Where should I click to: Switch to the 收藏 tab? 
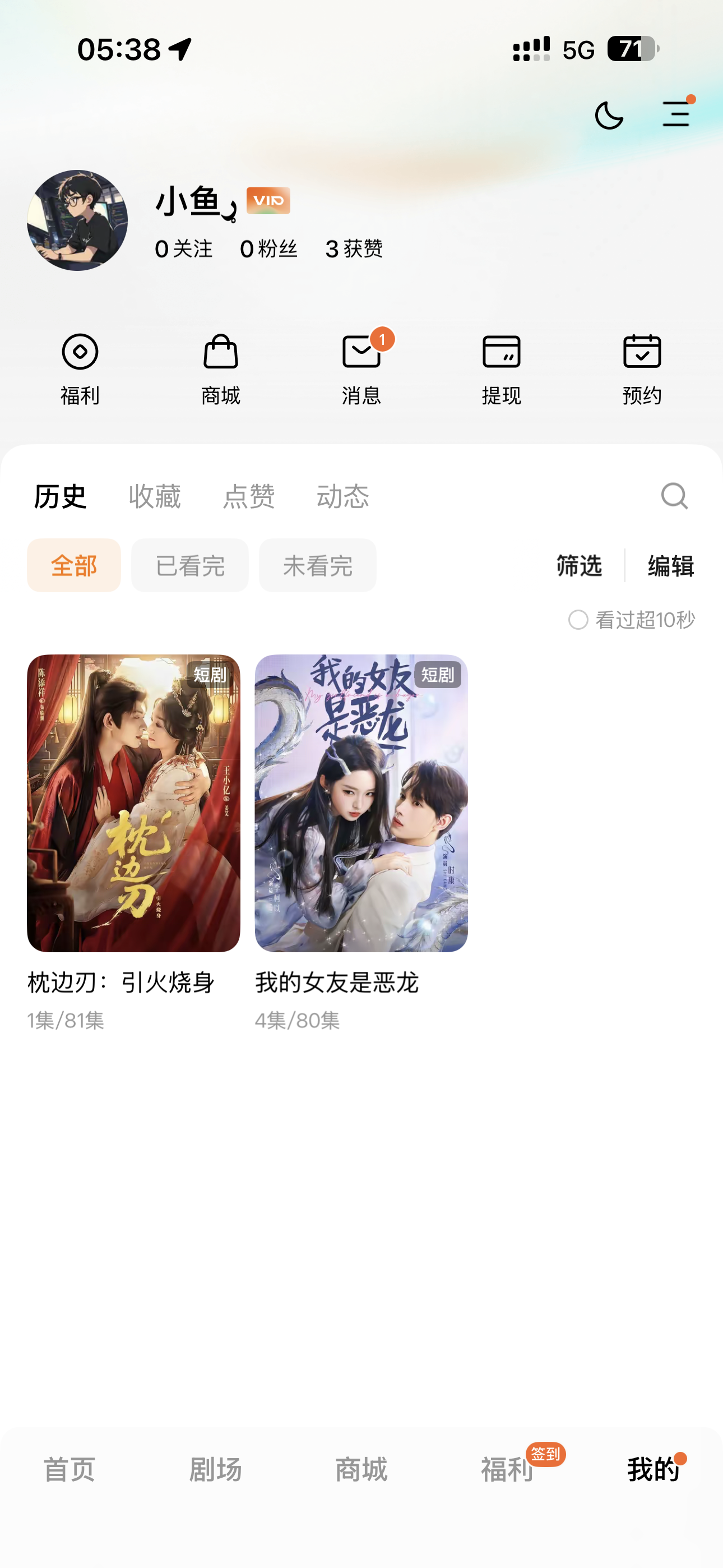coord(155,497)
